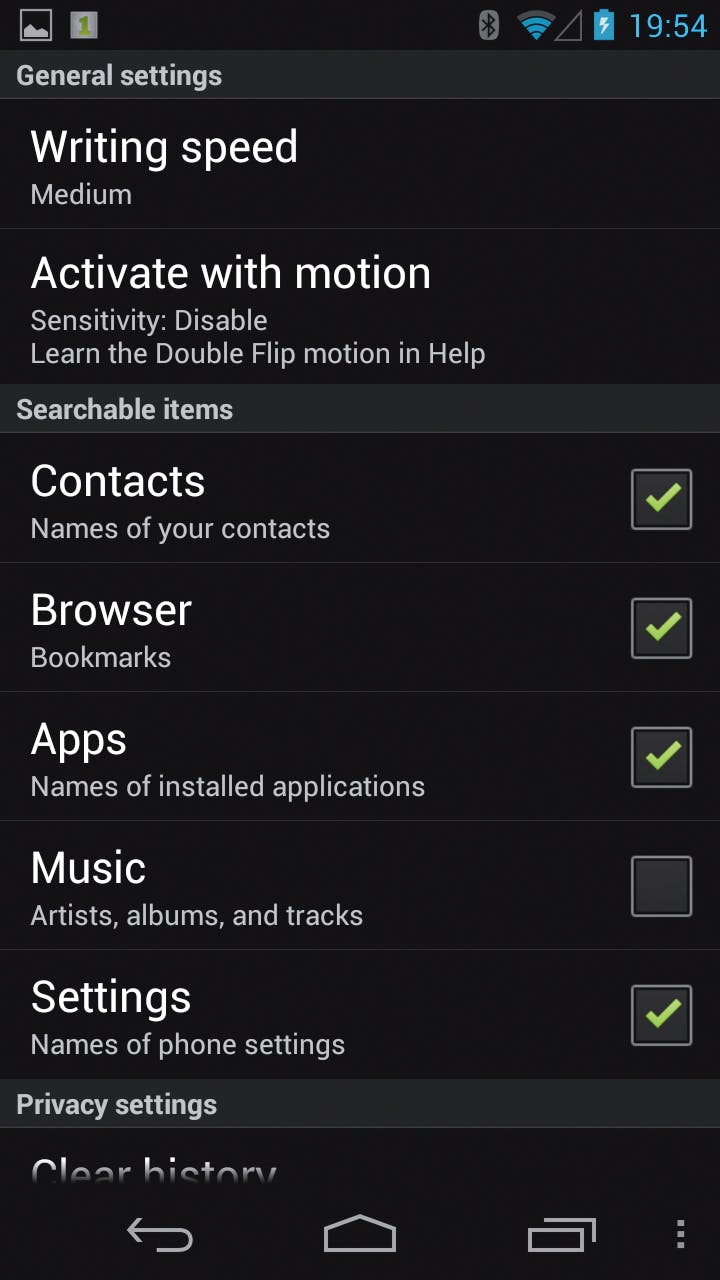Enable Music as a searchable item

pos(661,885)
